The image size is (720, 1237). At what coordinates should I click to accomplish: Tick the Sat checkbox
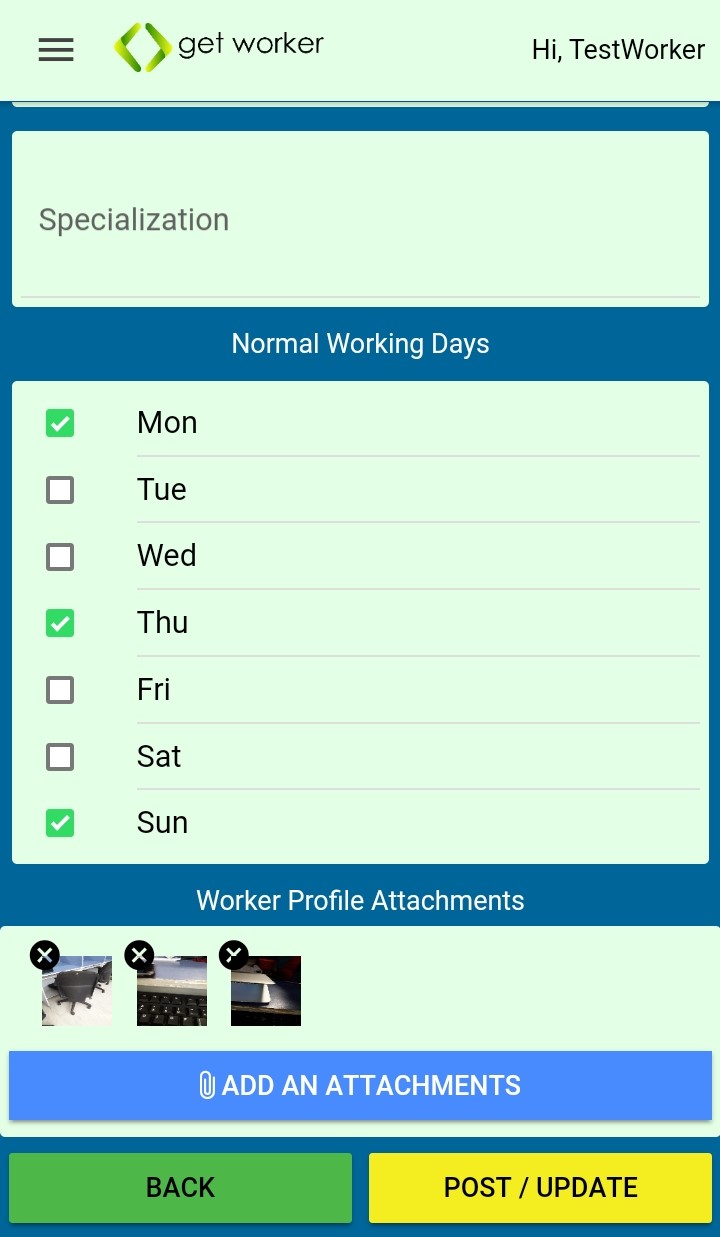pyautogui.click(x=60, y=756)
